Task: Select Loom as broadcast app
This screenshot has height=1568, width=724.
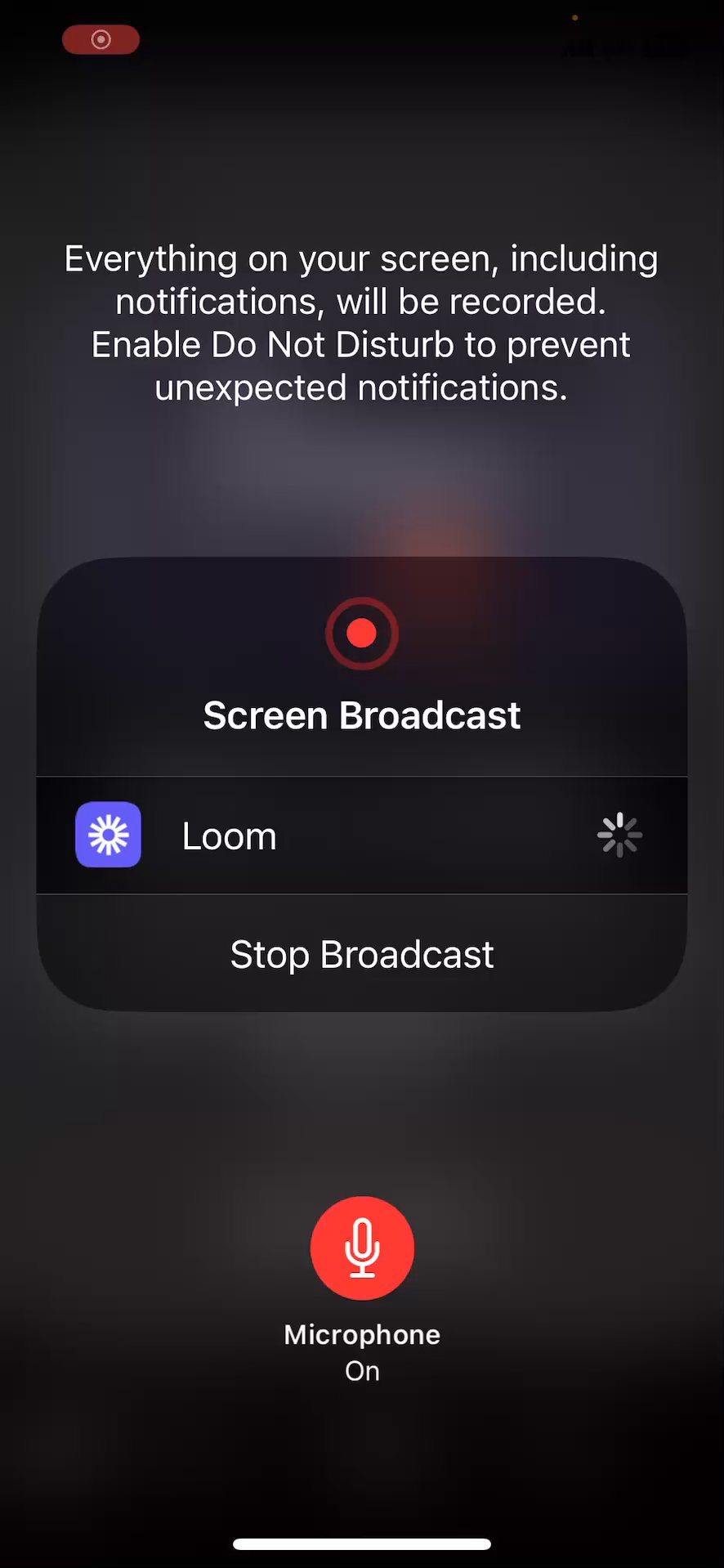Action: (229, 836)
